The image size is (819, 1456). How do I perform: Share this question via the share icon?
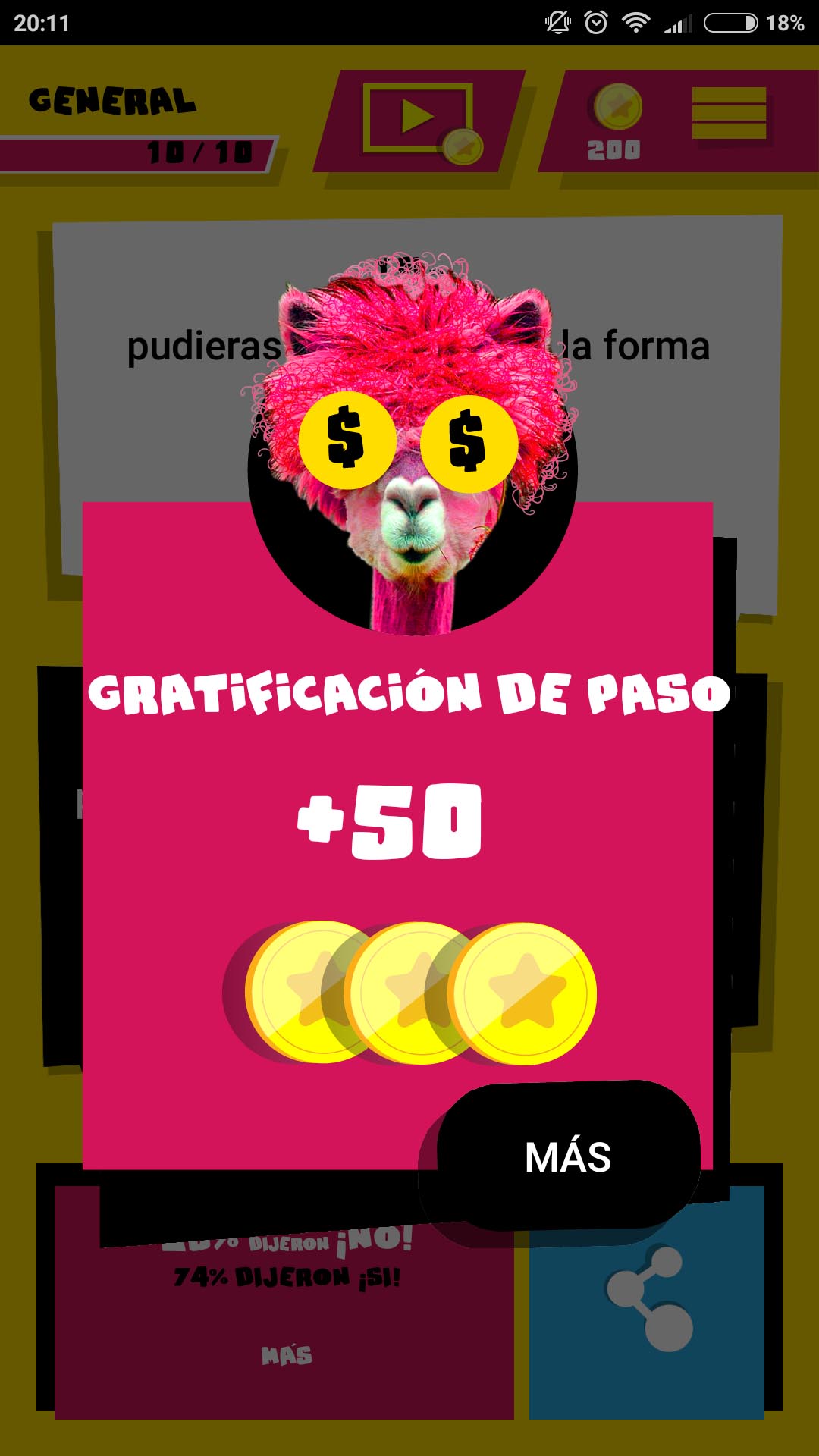pyautogui.click(x=648, y=1300)
